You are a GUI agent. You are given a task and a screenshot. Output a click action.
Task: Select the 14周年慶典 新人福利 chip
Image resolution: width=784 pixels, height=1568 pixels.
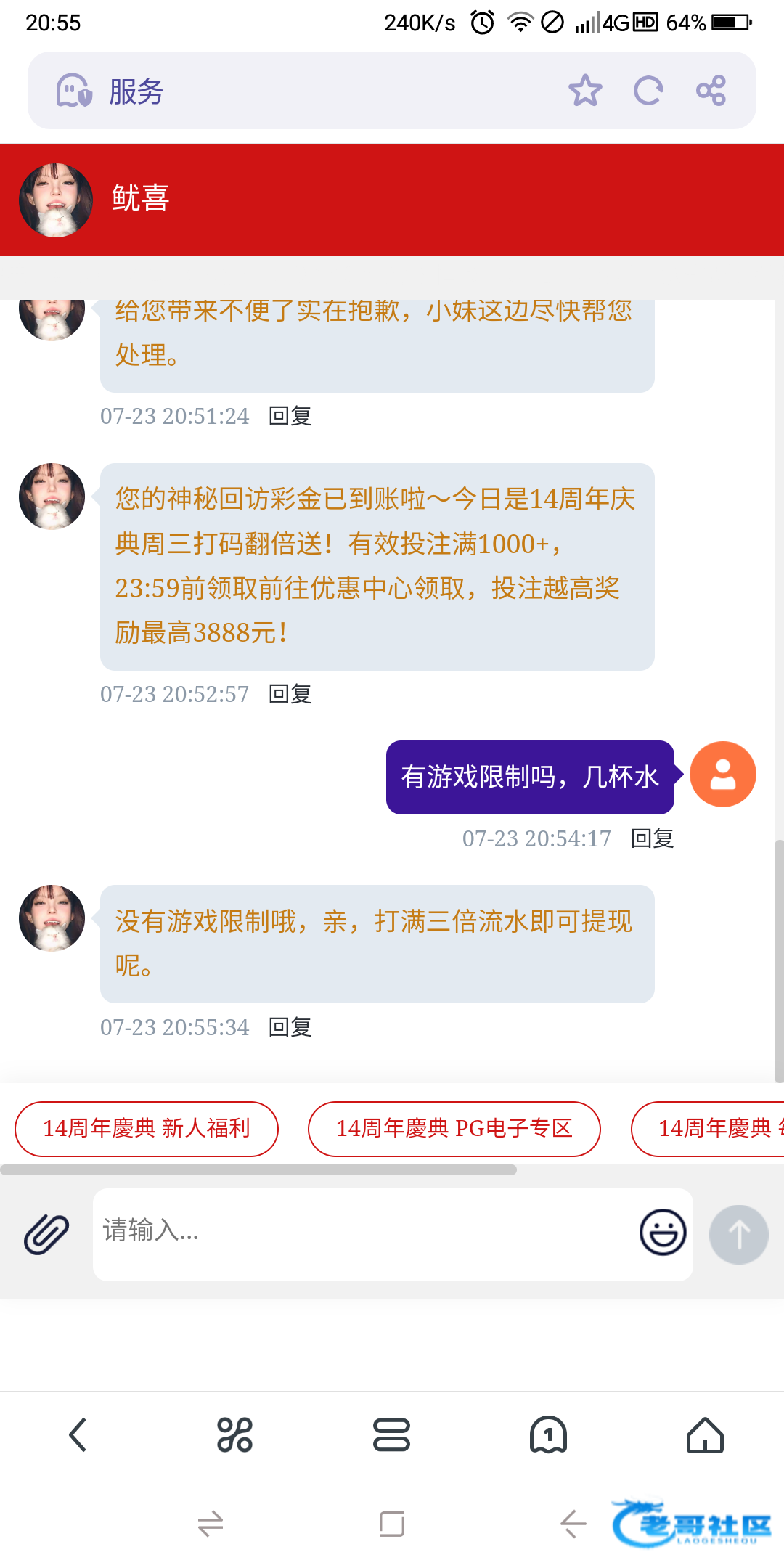pos(147,1129)
